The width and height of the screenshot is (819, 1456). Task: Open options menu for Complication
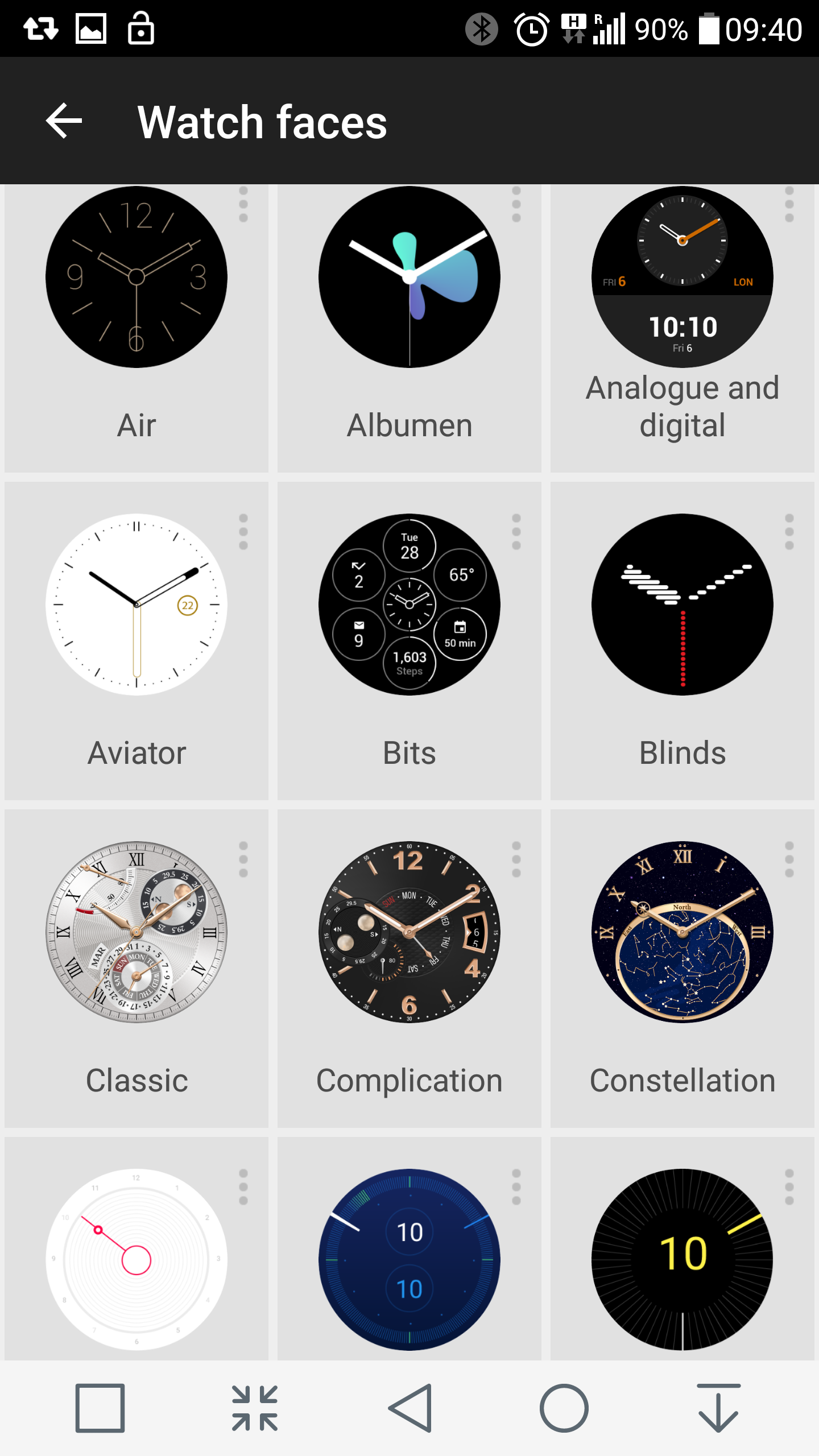point(516,860)
